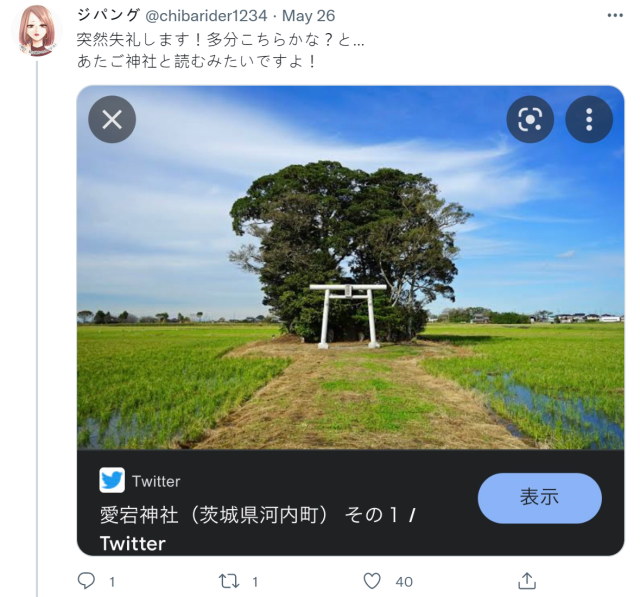Reply to ジパング's tweet
This screenshot has height=597, width=640.
(86, 581)
